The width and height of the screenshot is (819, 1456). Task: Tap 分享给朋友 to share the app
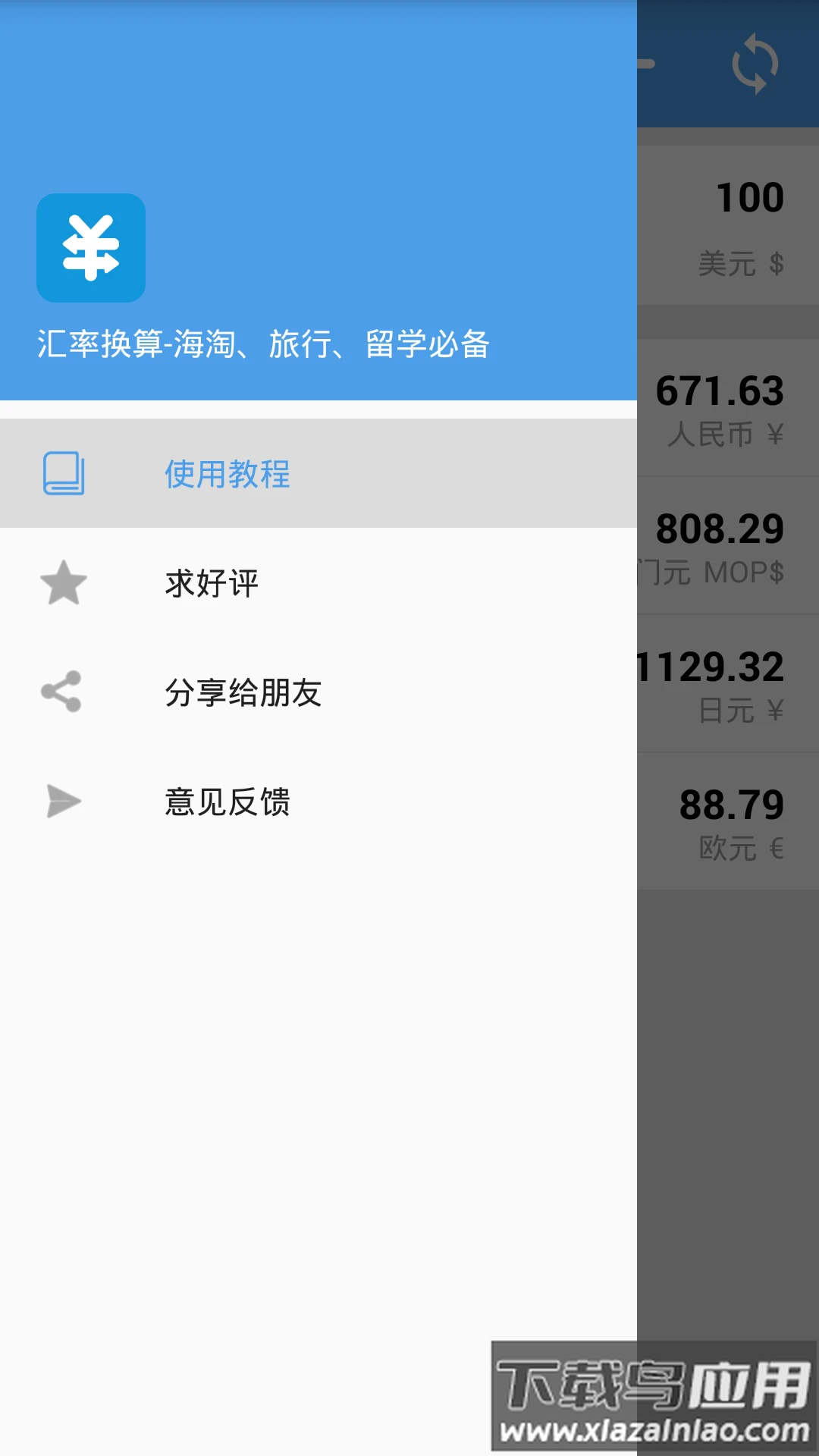click(240, 692)
